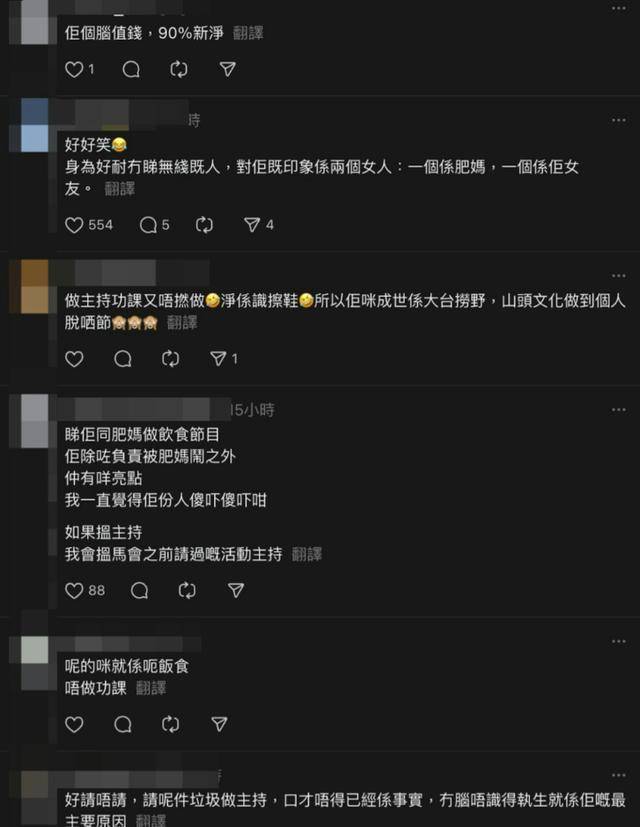The image size is (640, 827).
Task: Share the comment starting with 好好笑
Action: coord(252,225)
